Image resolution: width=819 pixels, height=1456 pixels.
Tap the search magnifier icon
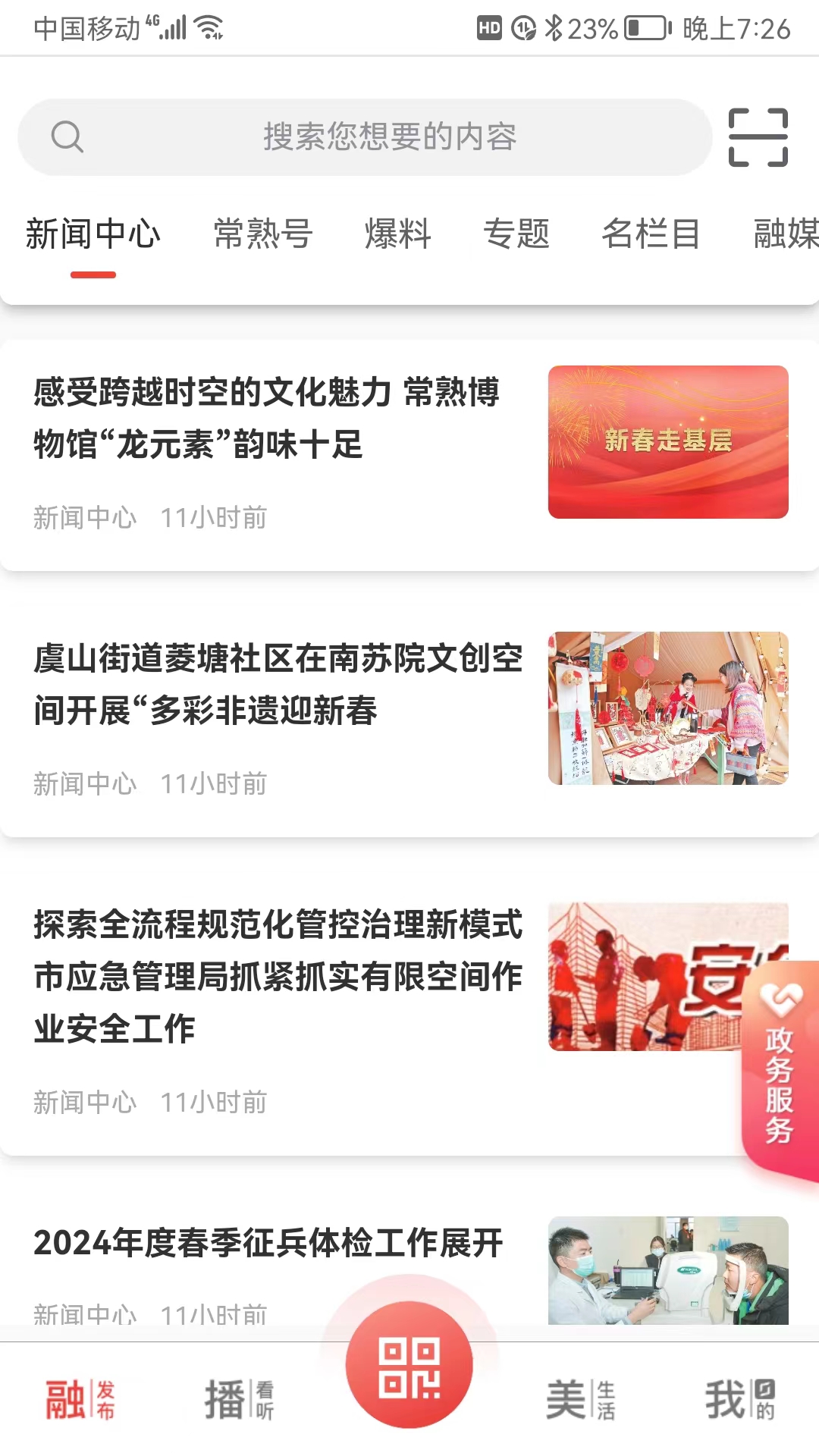68,137
